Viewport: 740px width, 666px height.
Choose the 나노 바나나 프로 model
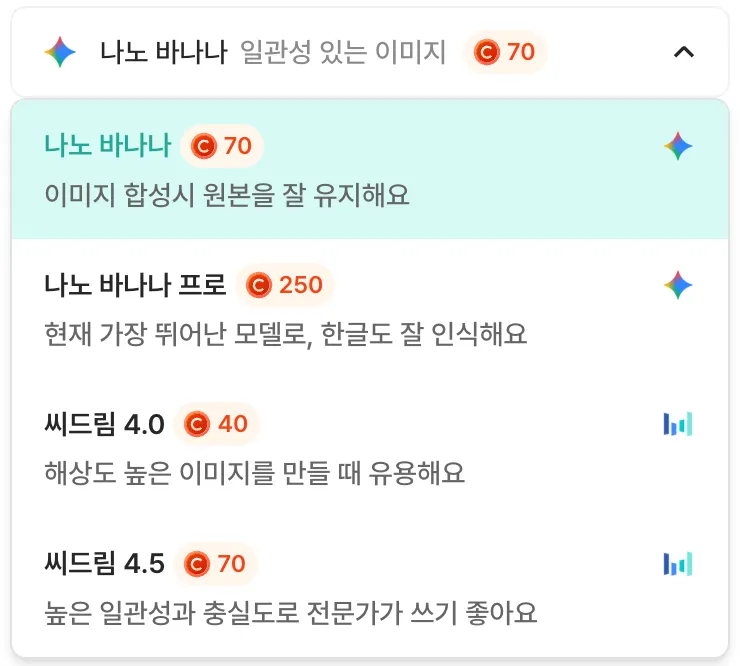(x=369, y=308)
